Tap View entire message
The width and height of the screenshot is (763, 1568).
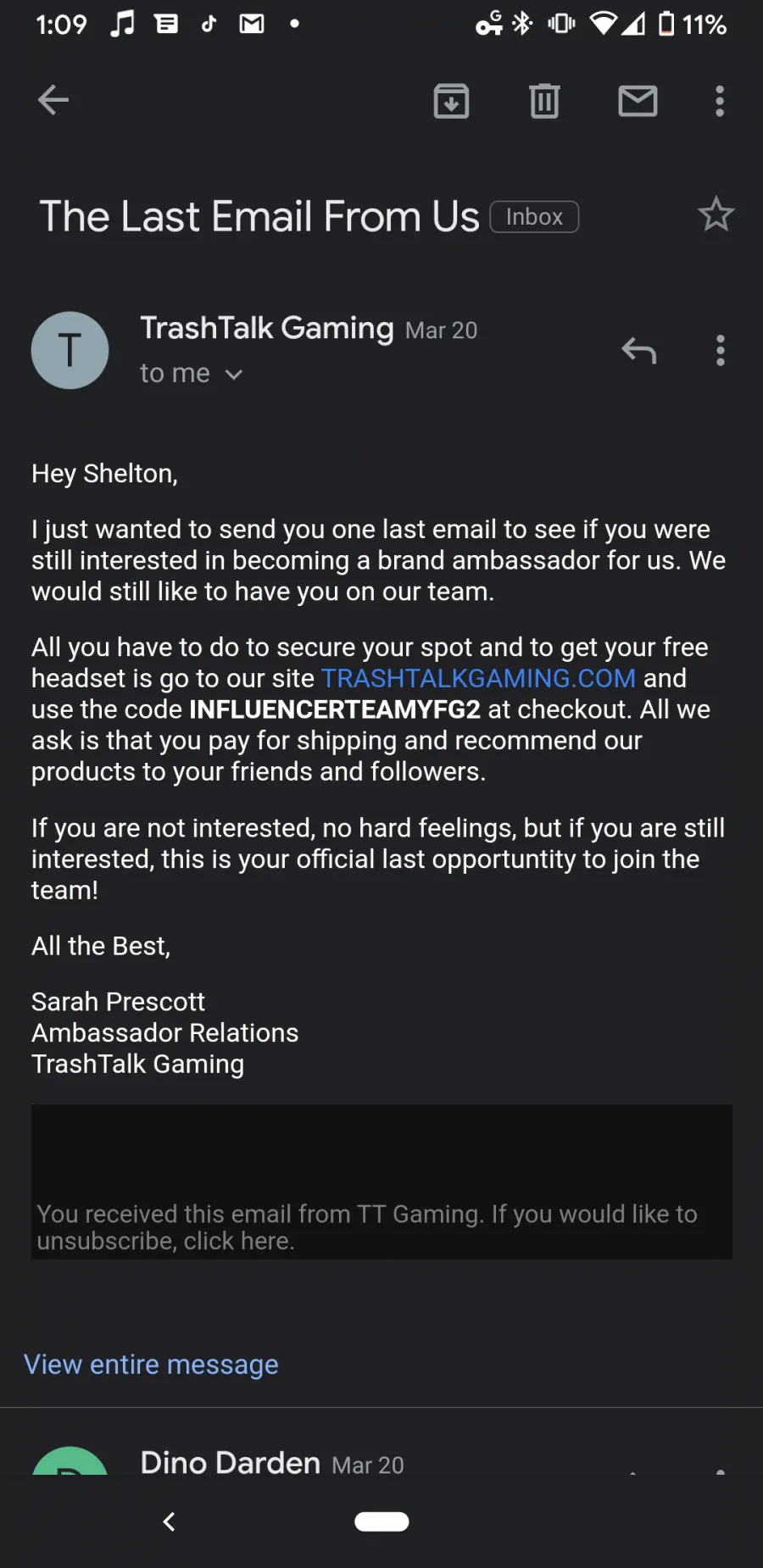click(x=151, y=1364)
